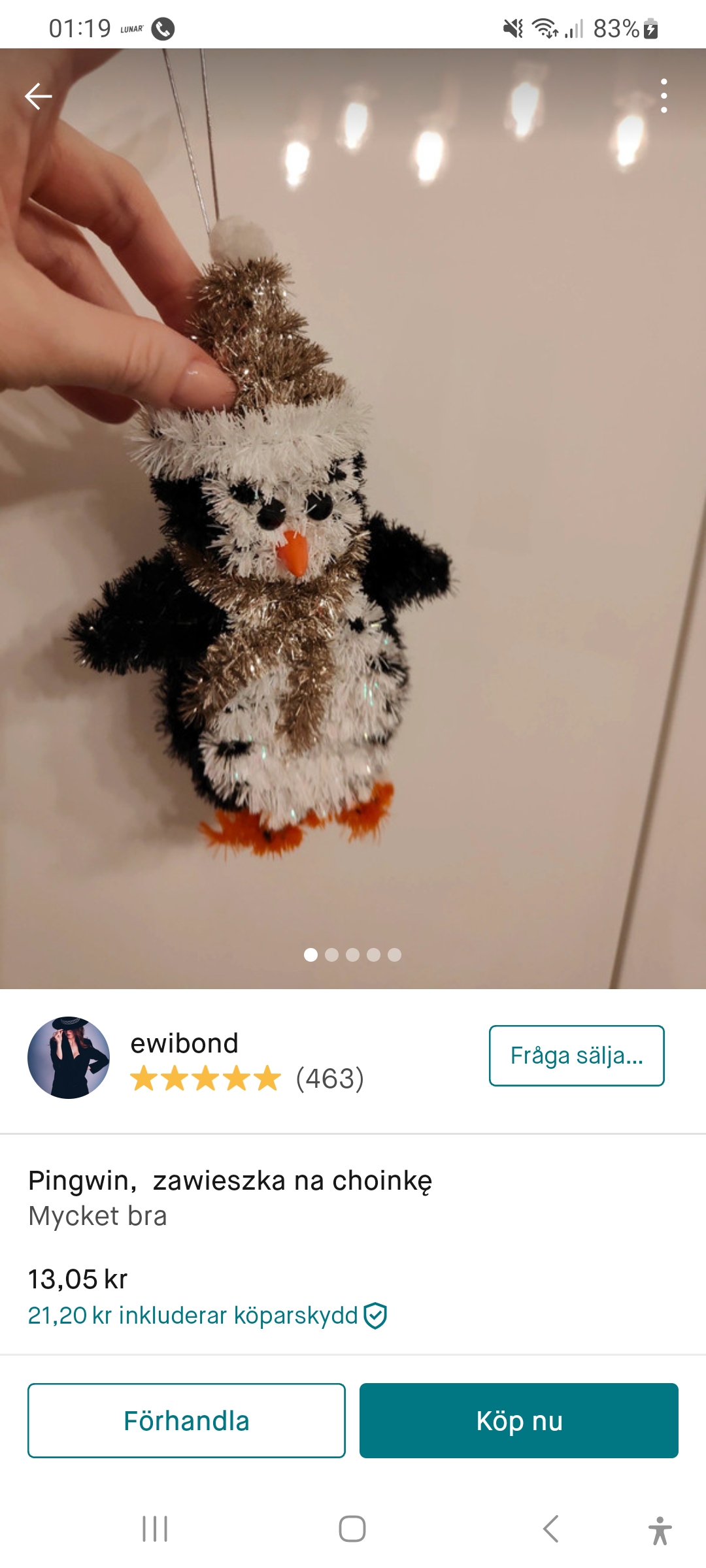Tap Förhandla to make an offer
Screen dimensions: 706x1568
click(186, 1420)
